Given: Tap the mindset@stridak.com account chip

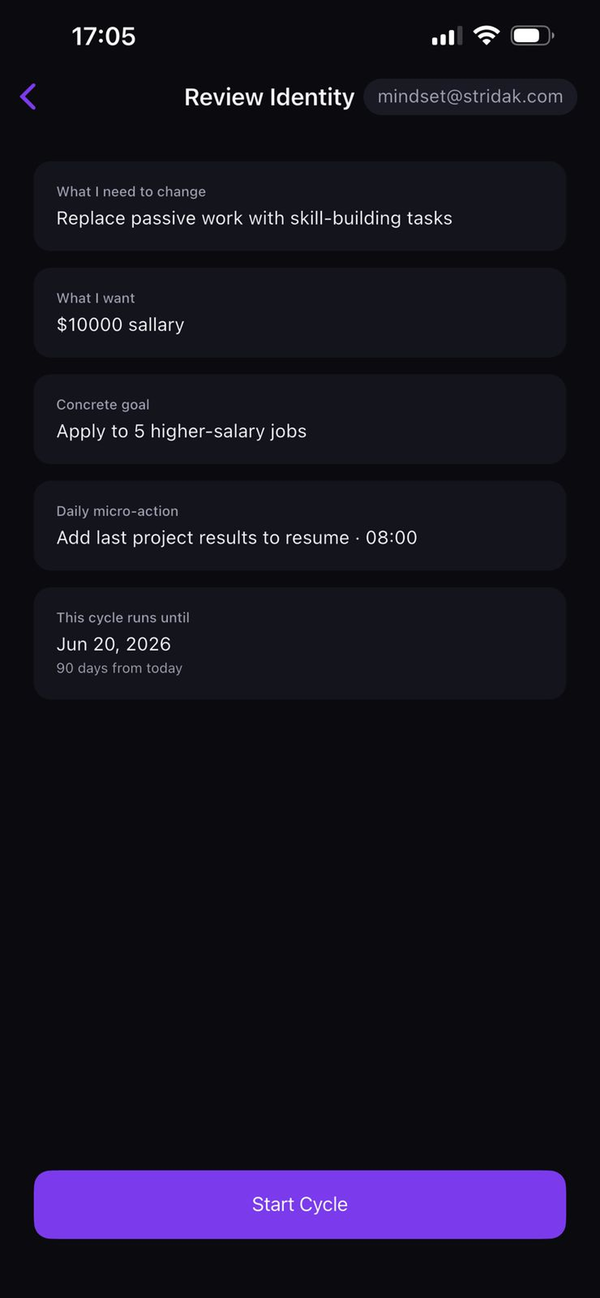Looking at the screenshot, I should (470, 97).
